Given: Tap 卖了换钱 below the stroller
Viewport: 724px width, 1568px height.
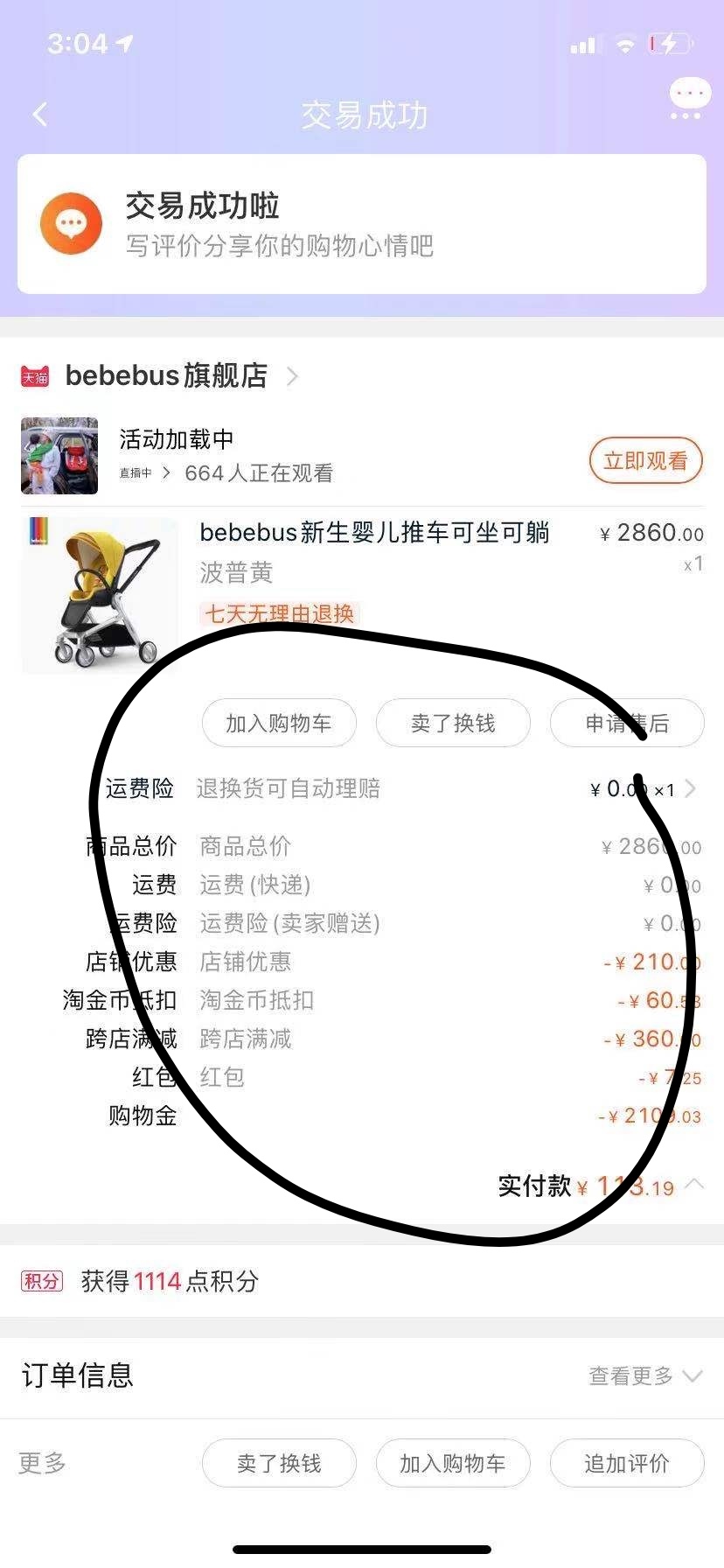Looking at the screenshot, I should (453, 723).
